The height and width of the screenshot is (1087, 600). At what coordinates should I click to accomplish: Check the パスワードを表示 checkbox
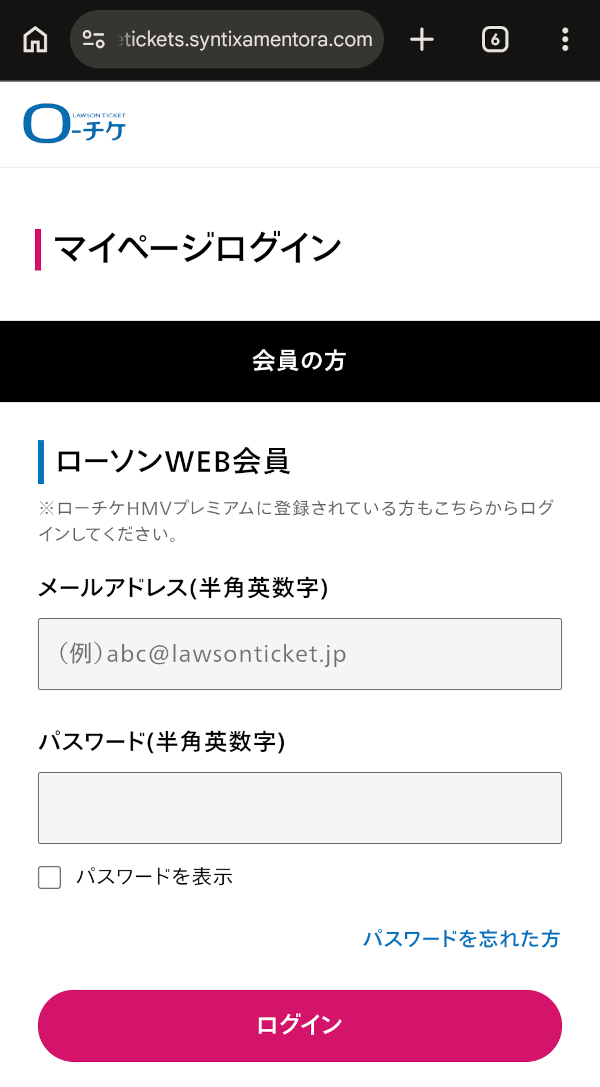(x=50, y=877)
